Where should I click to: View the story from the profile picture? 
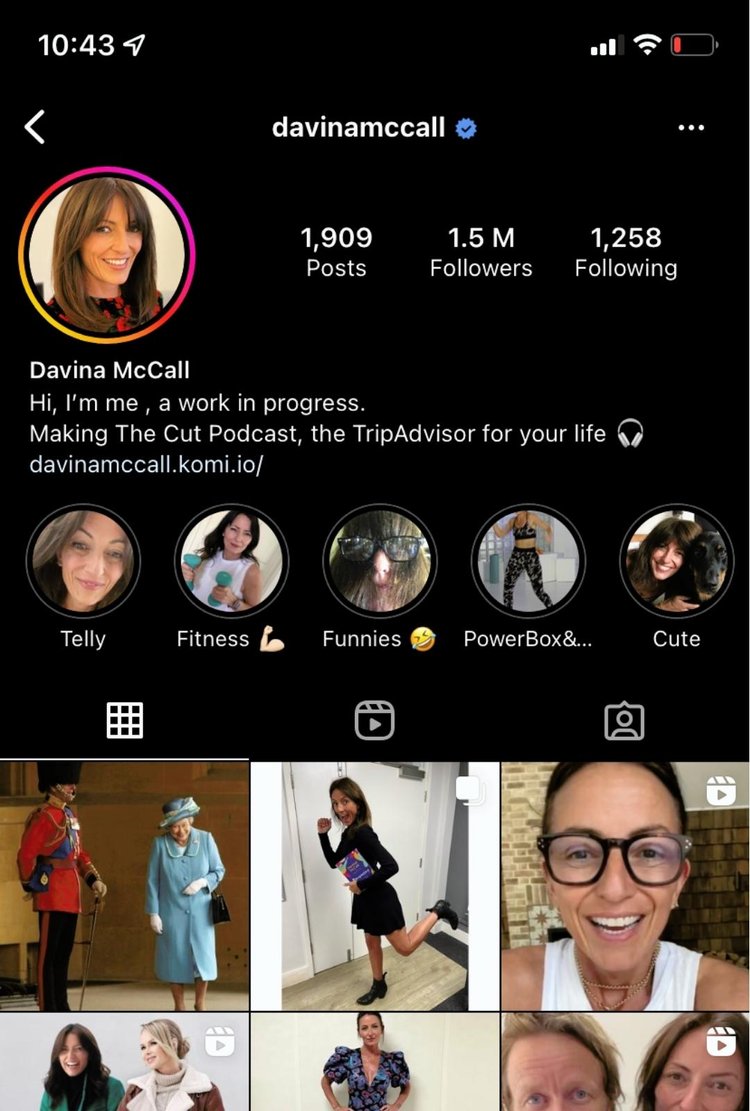pyautogui.click(x=106, y=254)
